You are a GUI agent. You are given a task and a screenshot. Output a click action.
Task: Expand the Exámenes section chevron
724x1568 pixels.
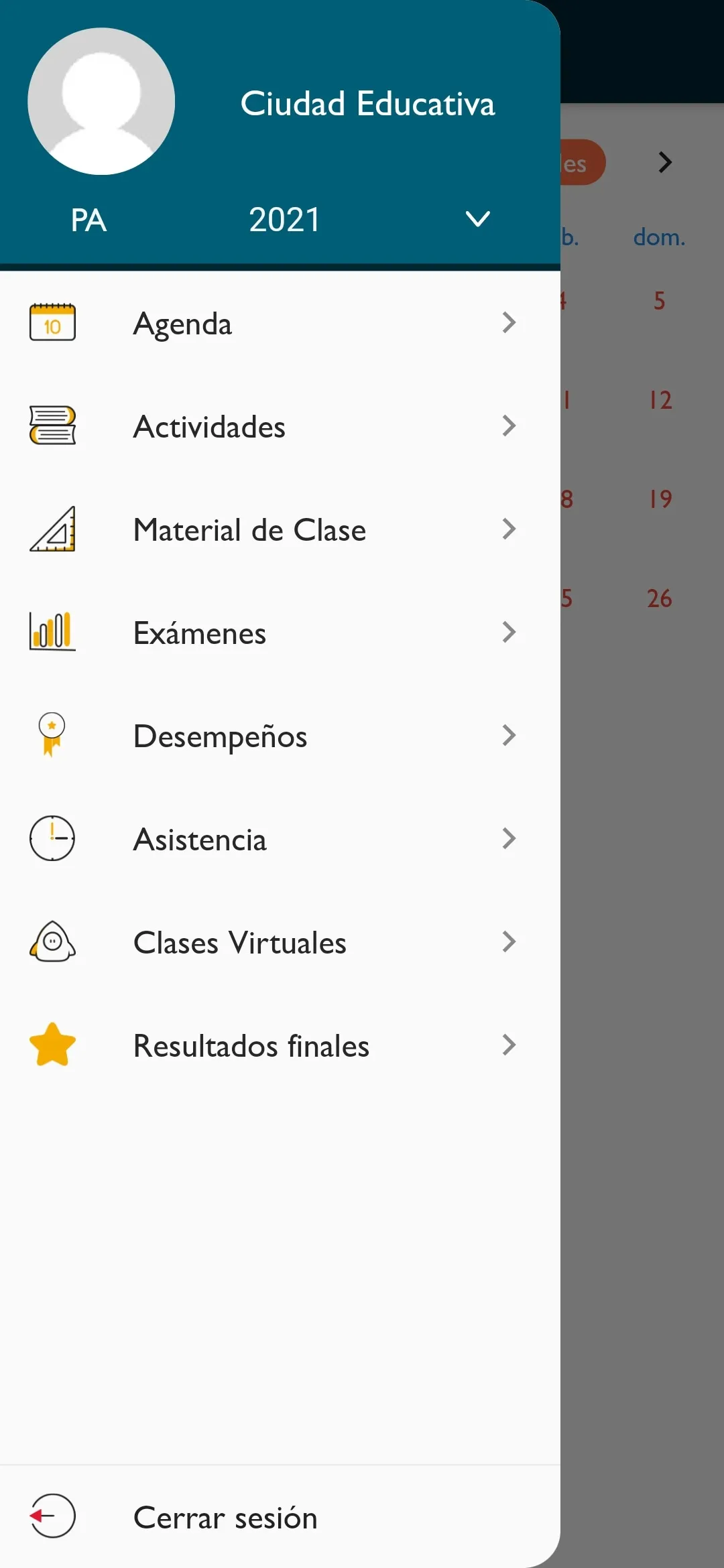pyautogui.click(x=509, y=632)
